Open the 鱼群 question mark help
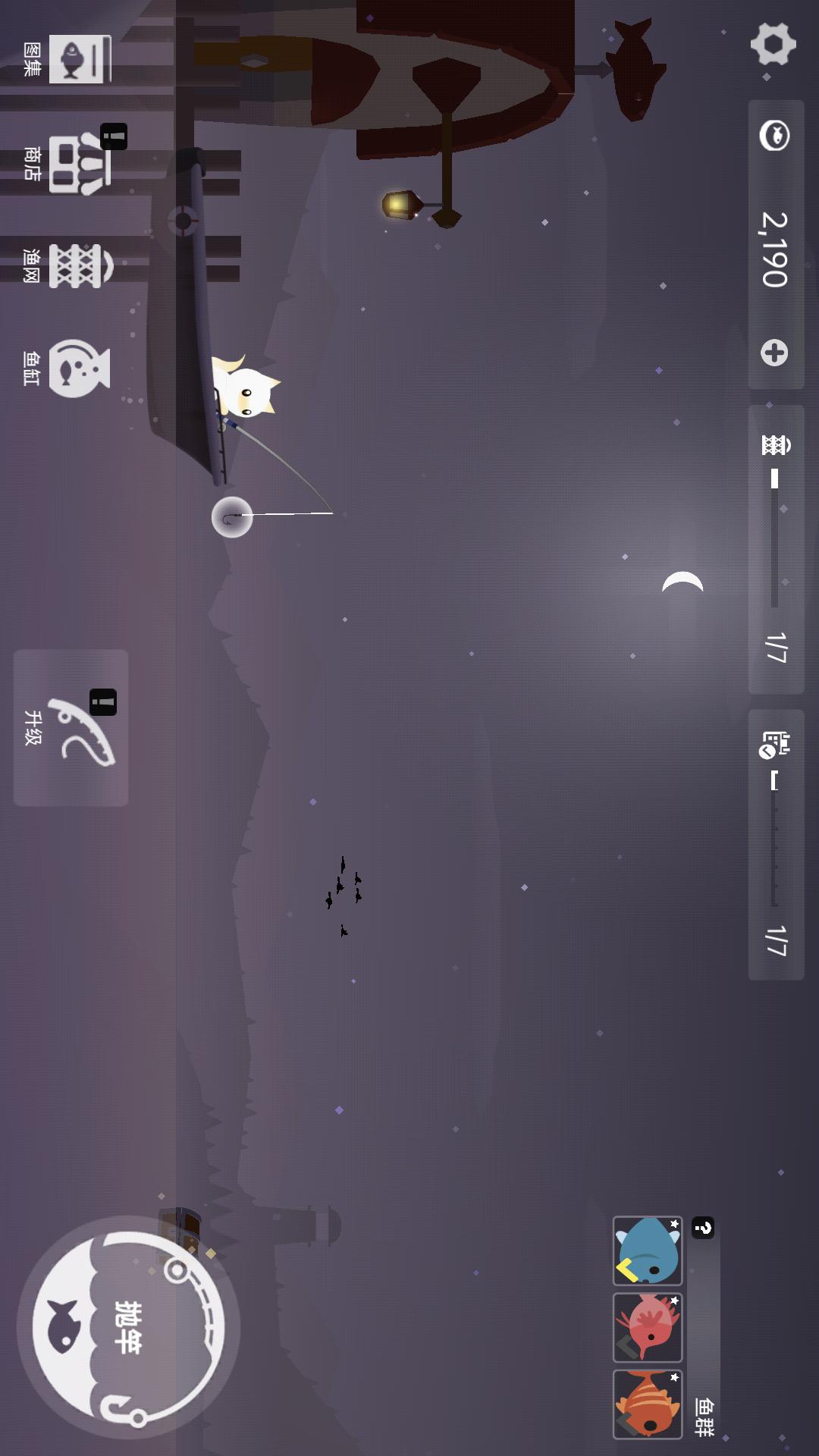 click(x=704, y=1228)
